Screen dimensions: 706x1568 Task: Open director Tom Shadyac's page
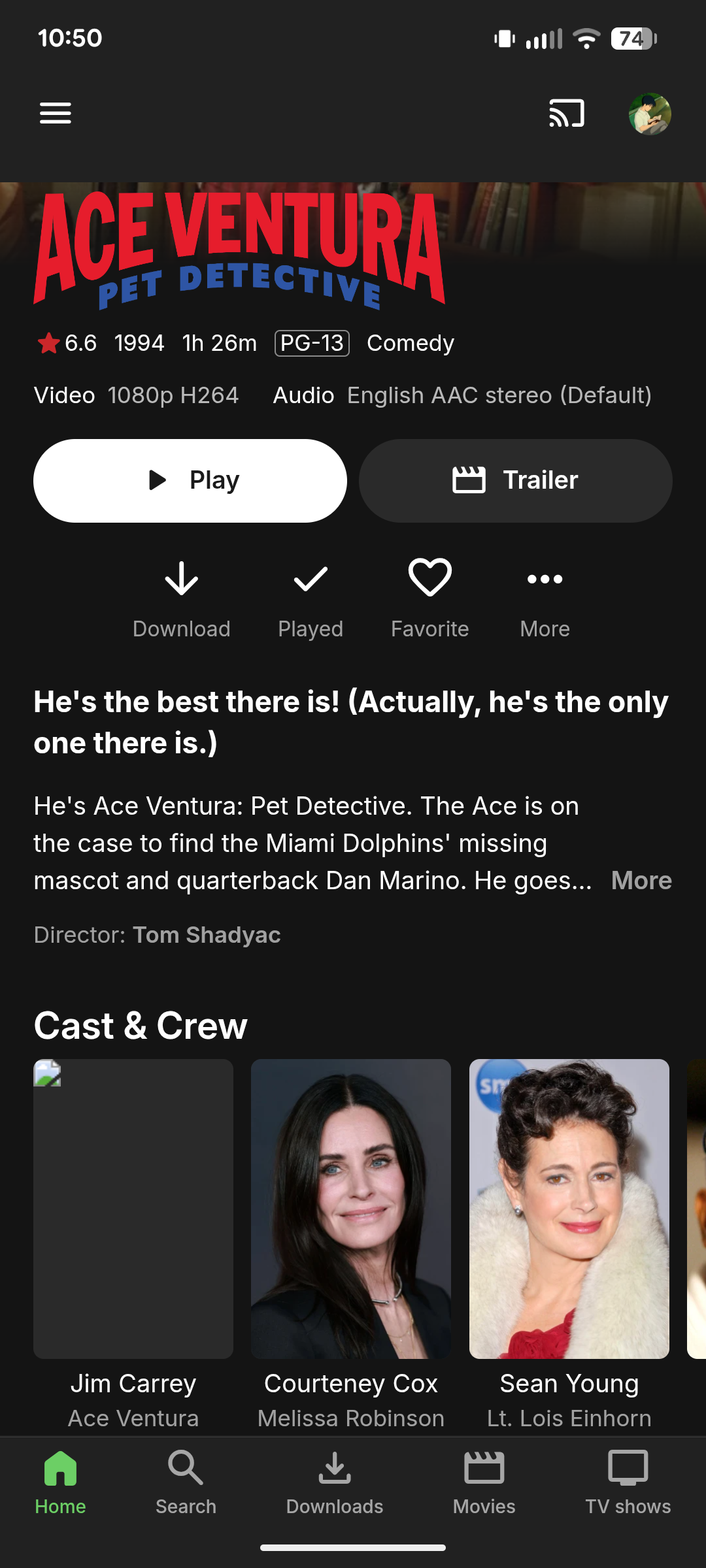207,935
